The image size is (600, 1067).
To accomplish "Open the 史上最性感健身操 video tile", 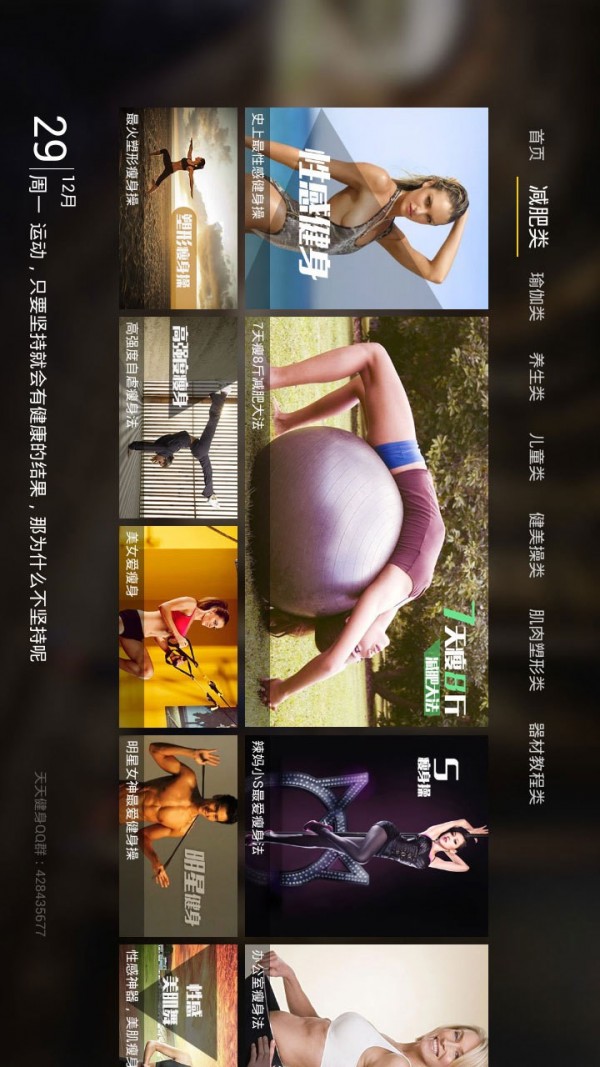I will tap(366, 208).
